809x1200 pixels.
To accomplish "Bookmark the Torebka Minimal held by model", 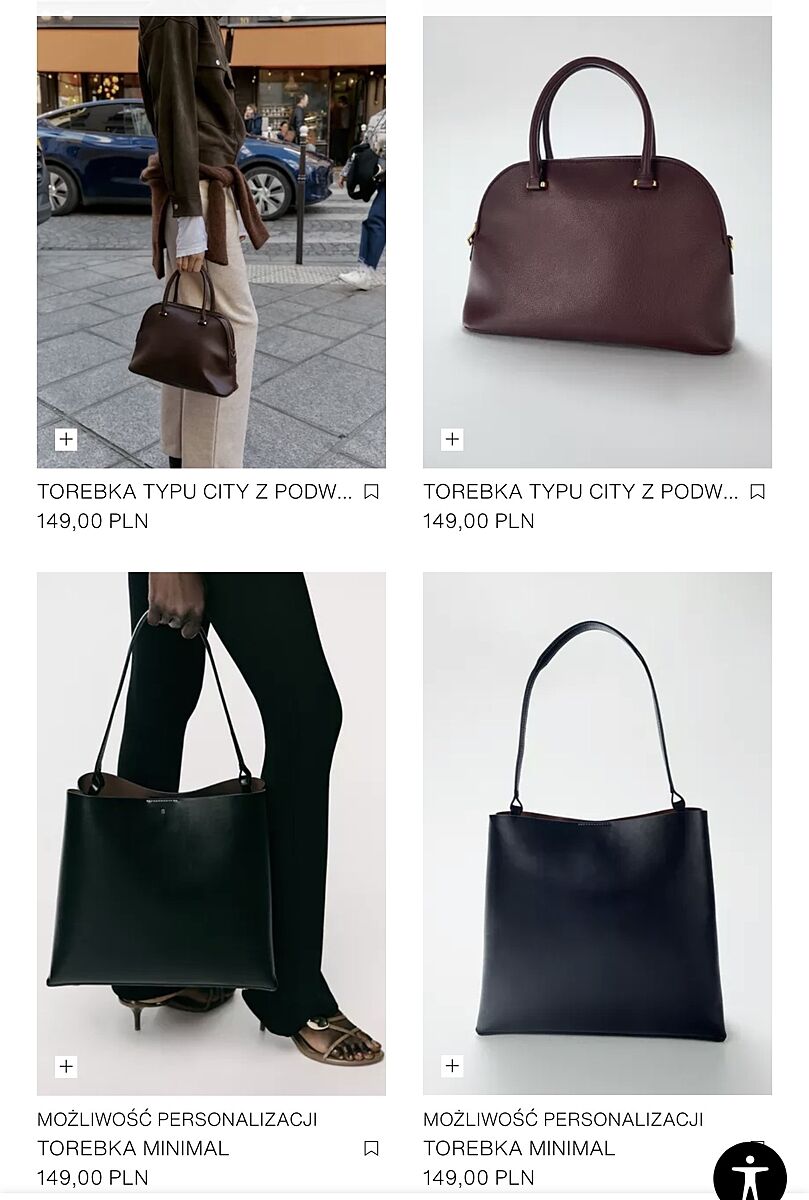I will point(371,1148).
